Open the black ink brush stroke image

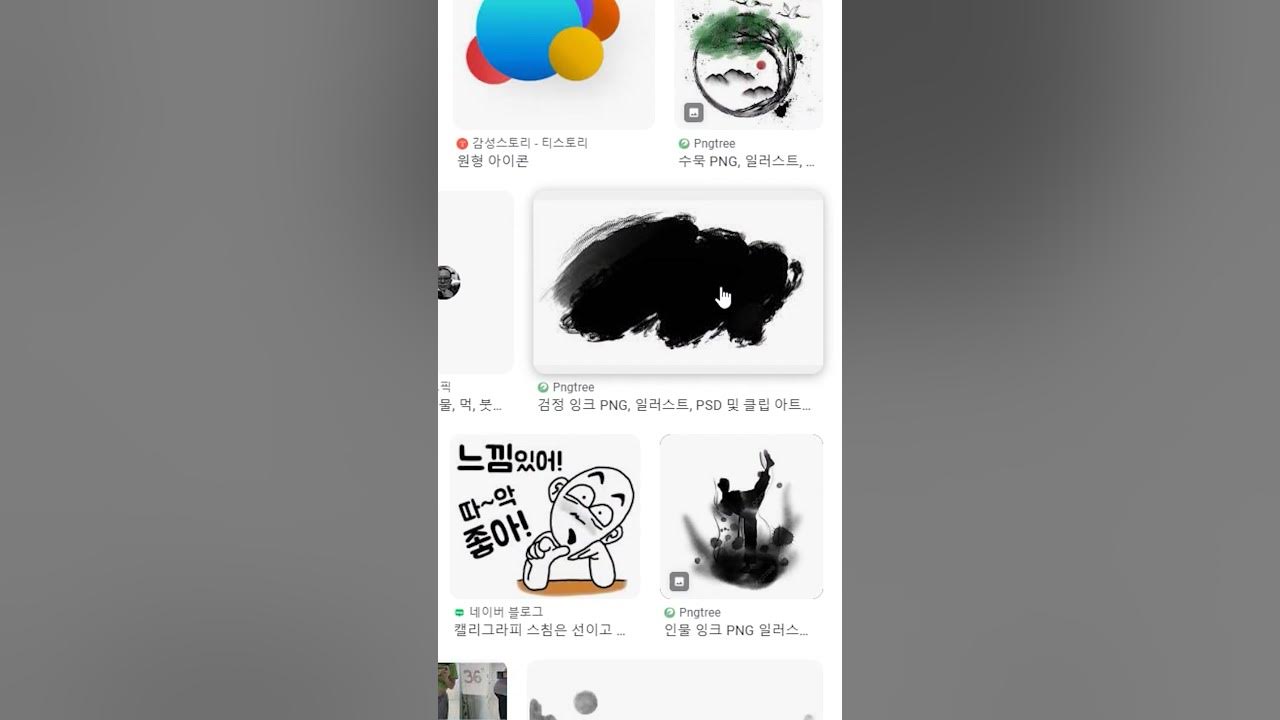click(x=677, y=283)
